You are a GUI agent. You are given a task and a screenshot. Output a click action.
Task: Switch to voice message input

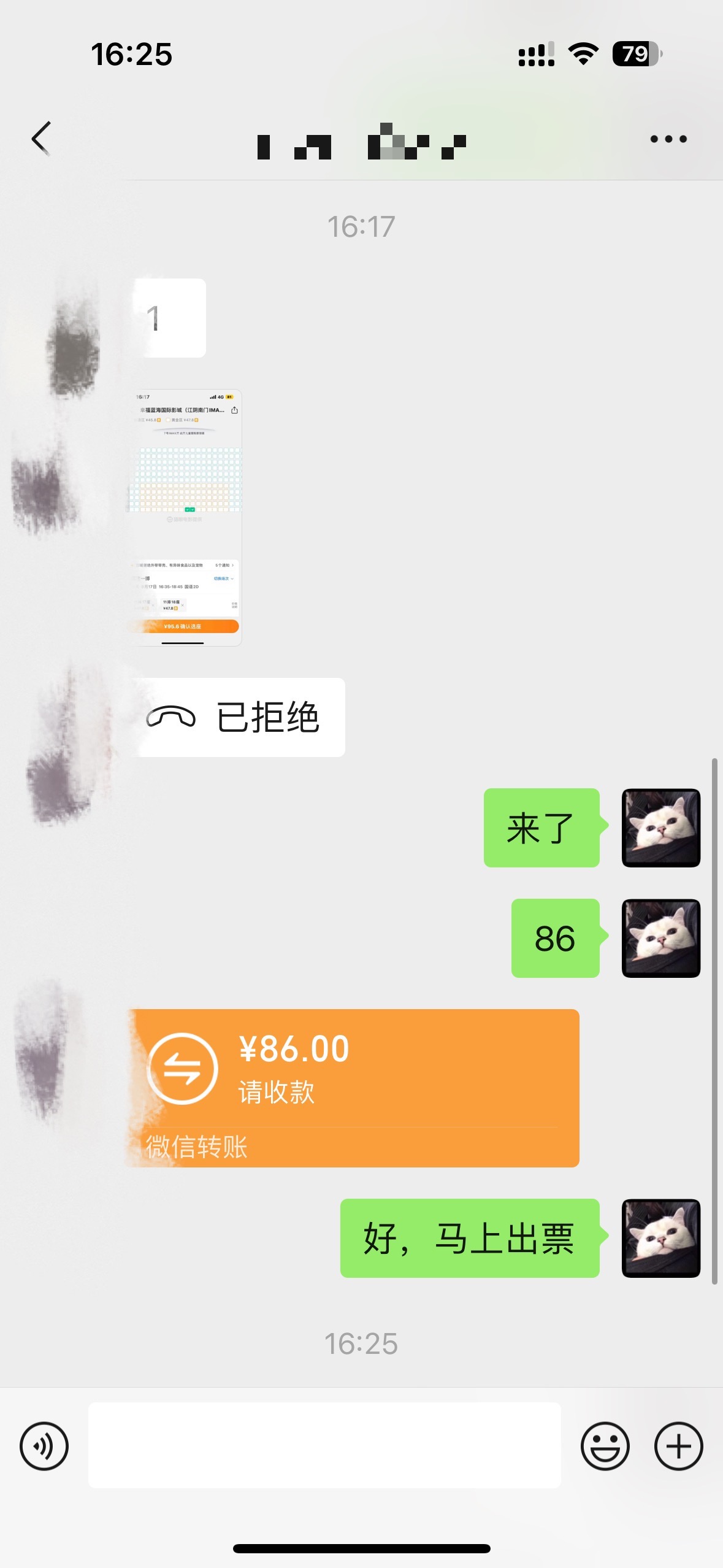click(44, 1446)
